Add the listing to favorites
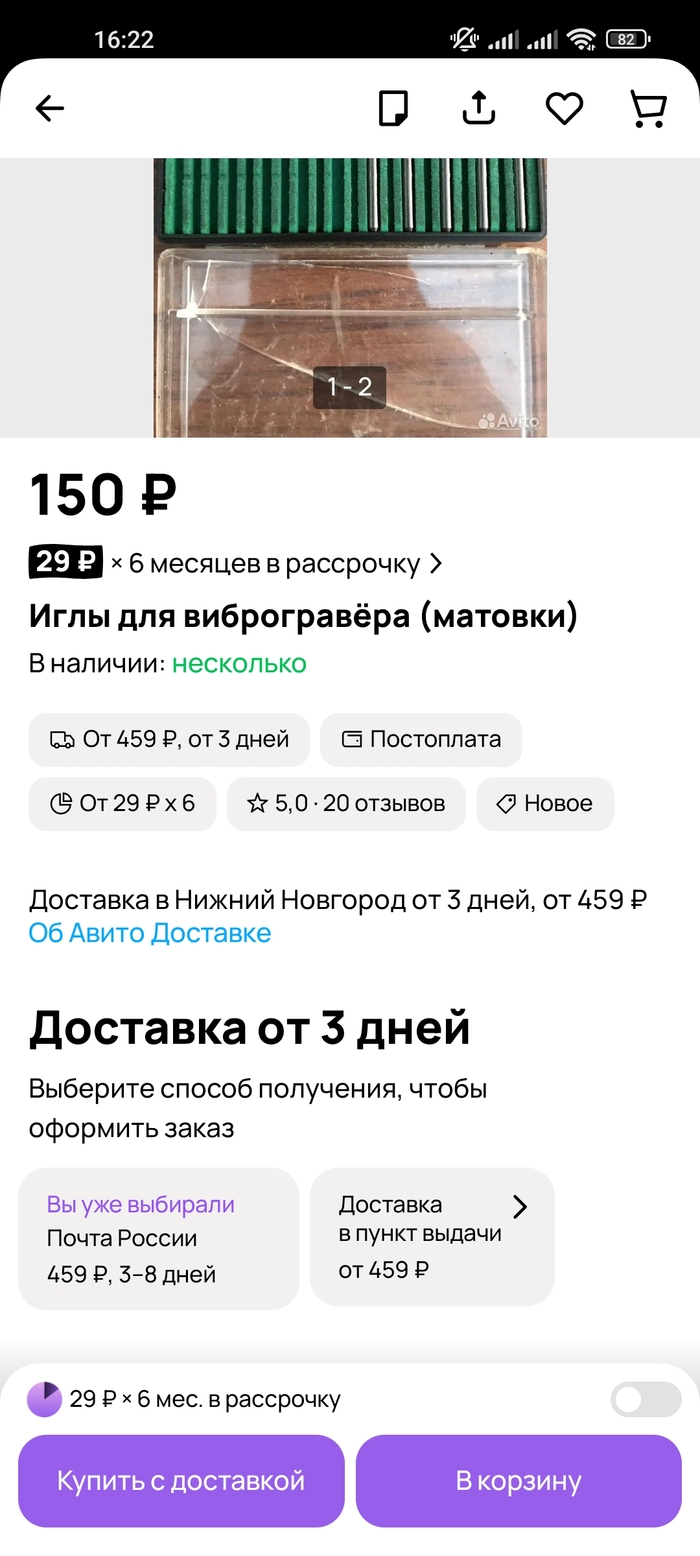This screenshot has width=700, height=1556. click(564, 108)
